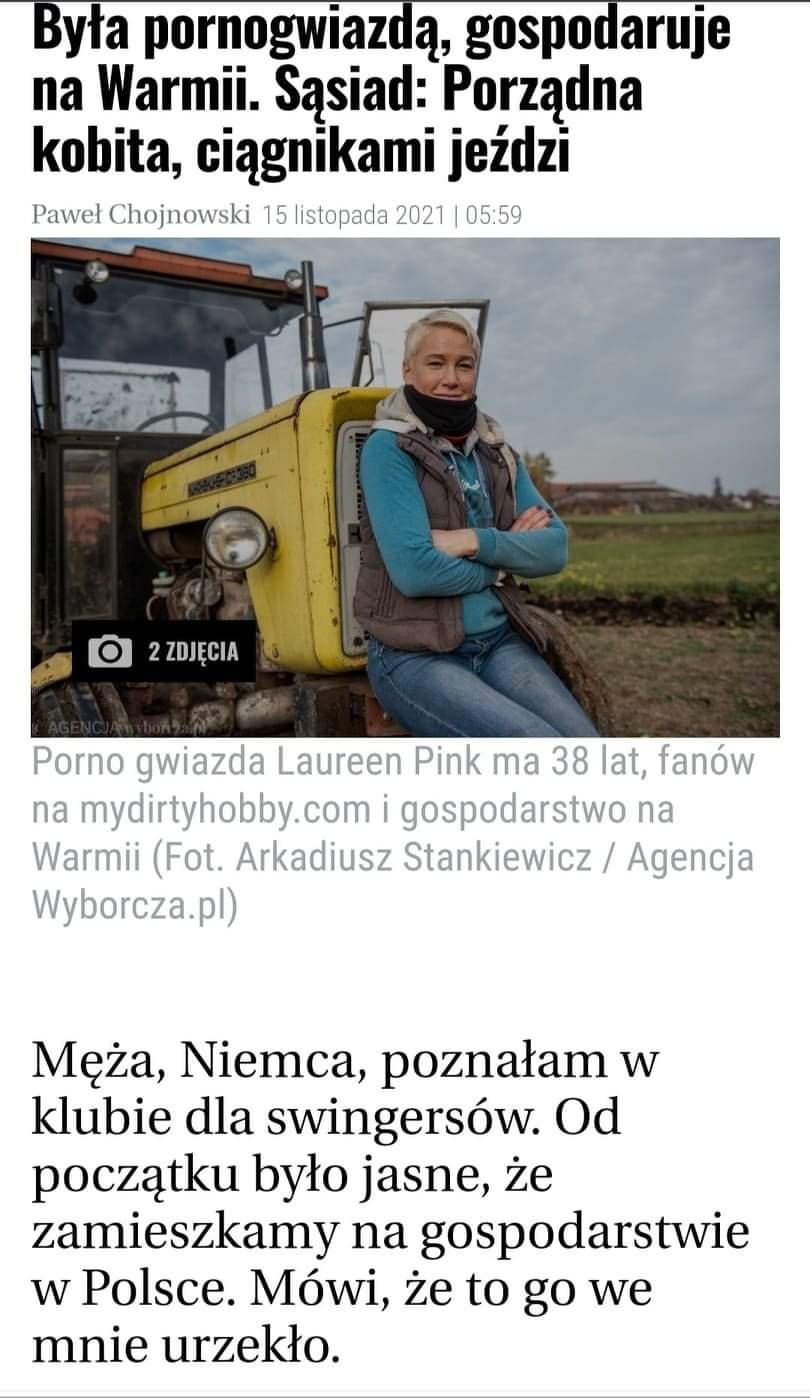The width and height of the screenshot is (810, 1398).
Task: Open author Paweł Chojnowski's profile
Action: pos(141,215)
